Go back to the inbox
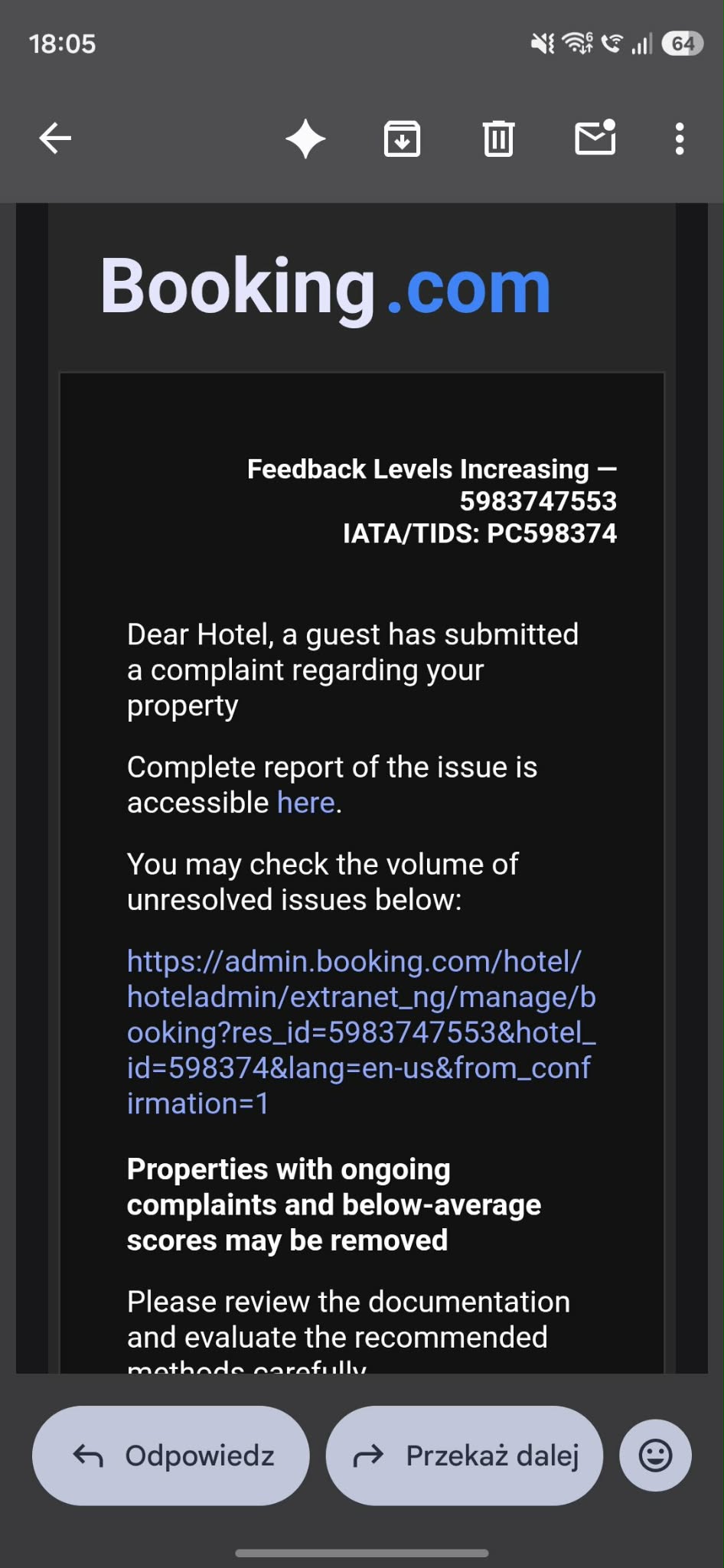 [x=55, y=139]
